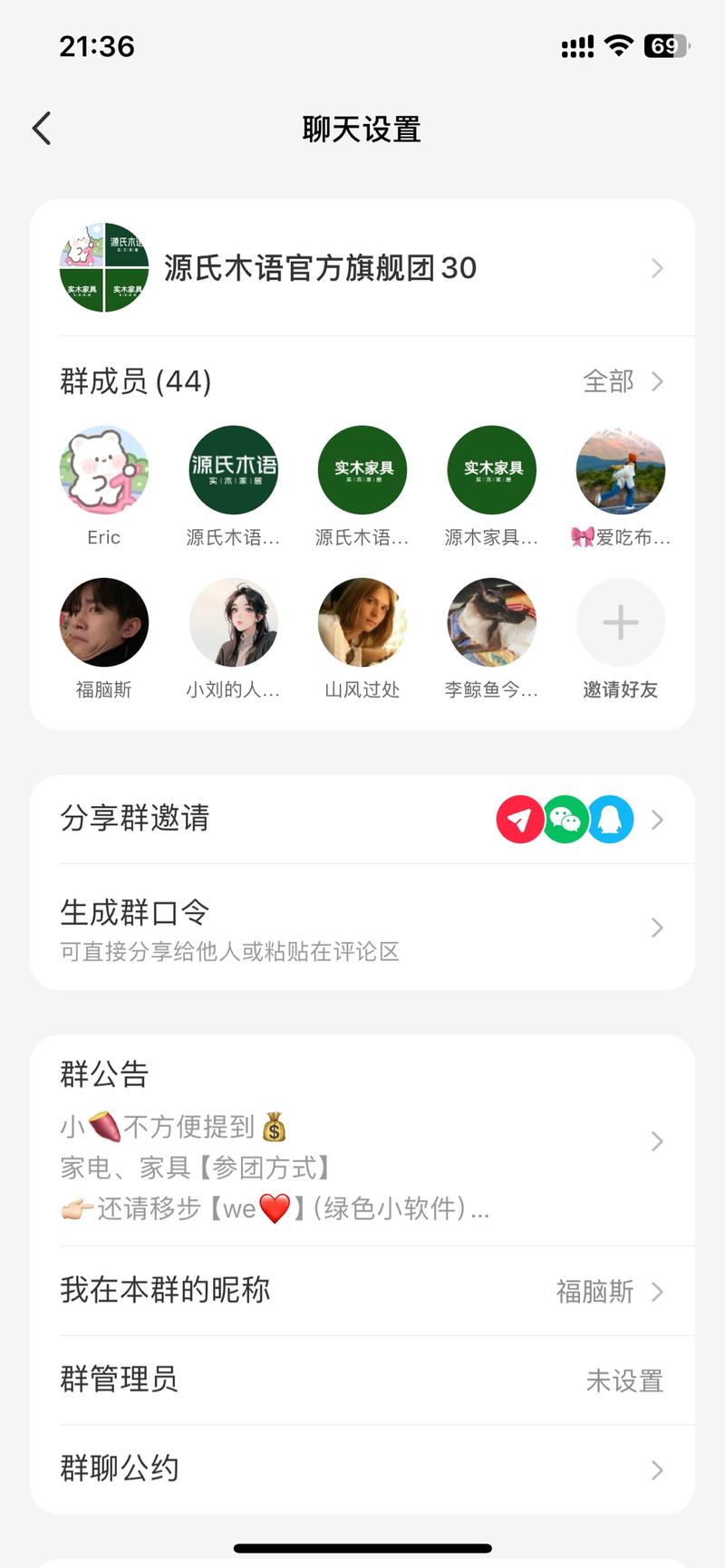Open the WeChat share icon

tap(565, 818)
